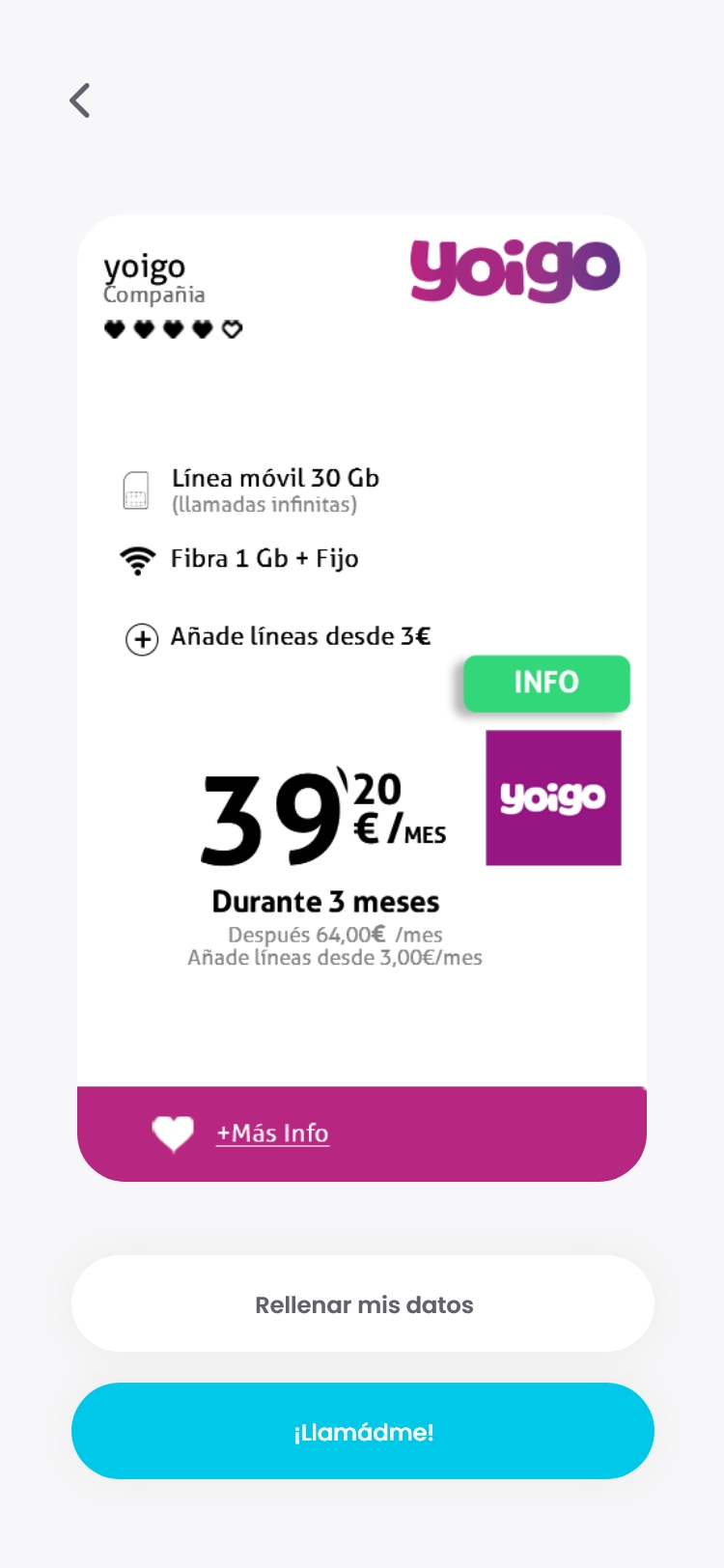
Task: Click the purple Yoigo logo square
Action: click(x=552, y=797)
